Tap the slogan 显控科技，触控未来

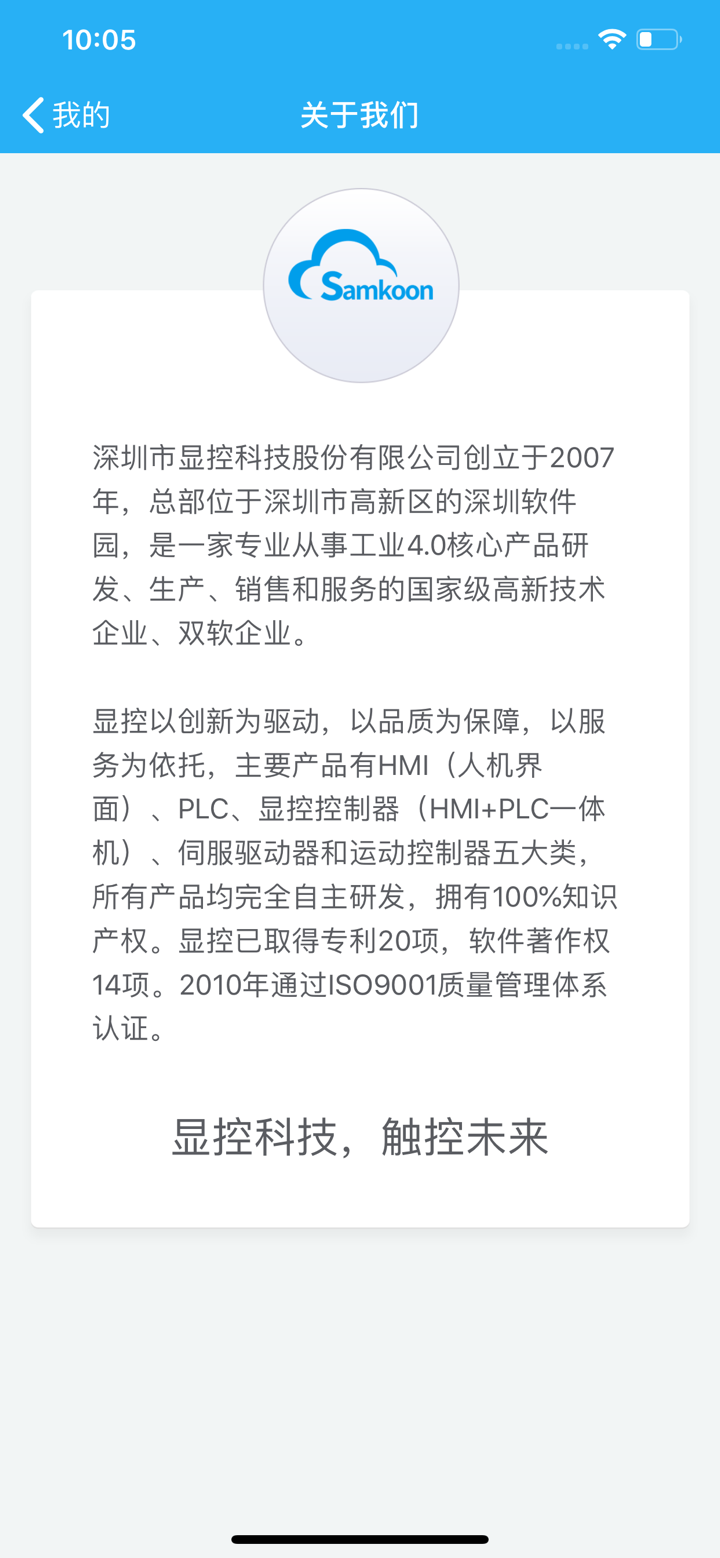[x=358, y=1136]
